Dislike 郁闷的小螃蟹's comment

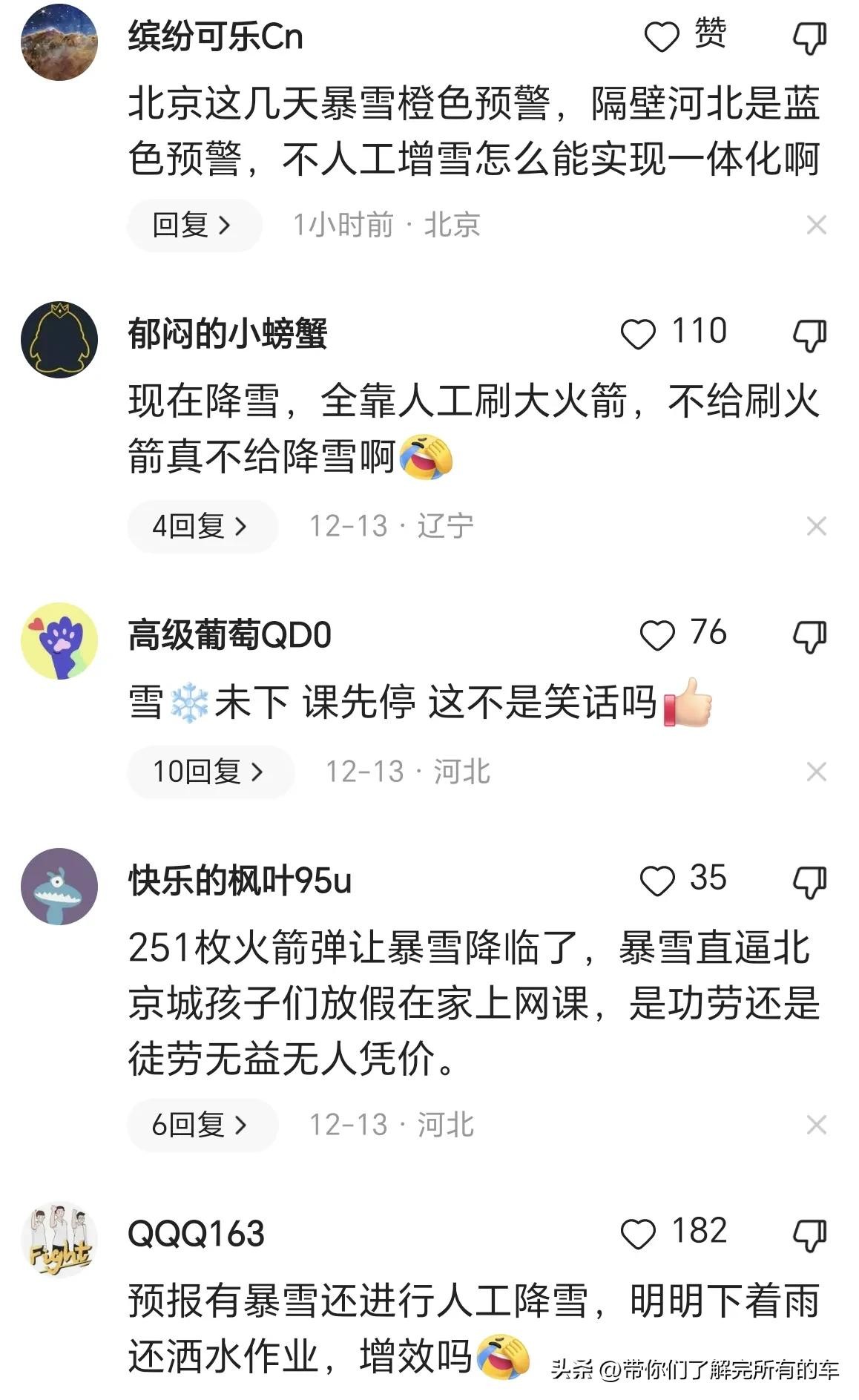click(809, 335)
